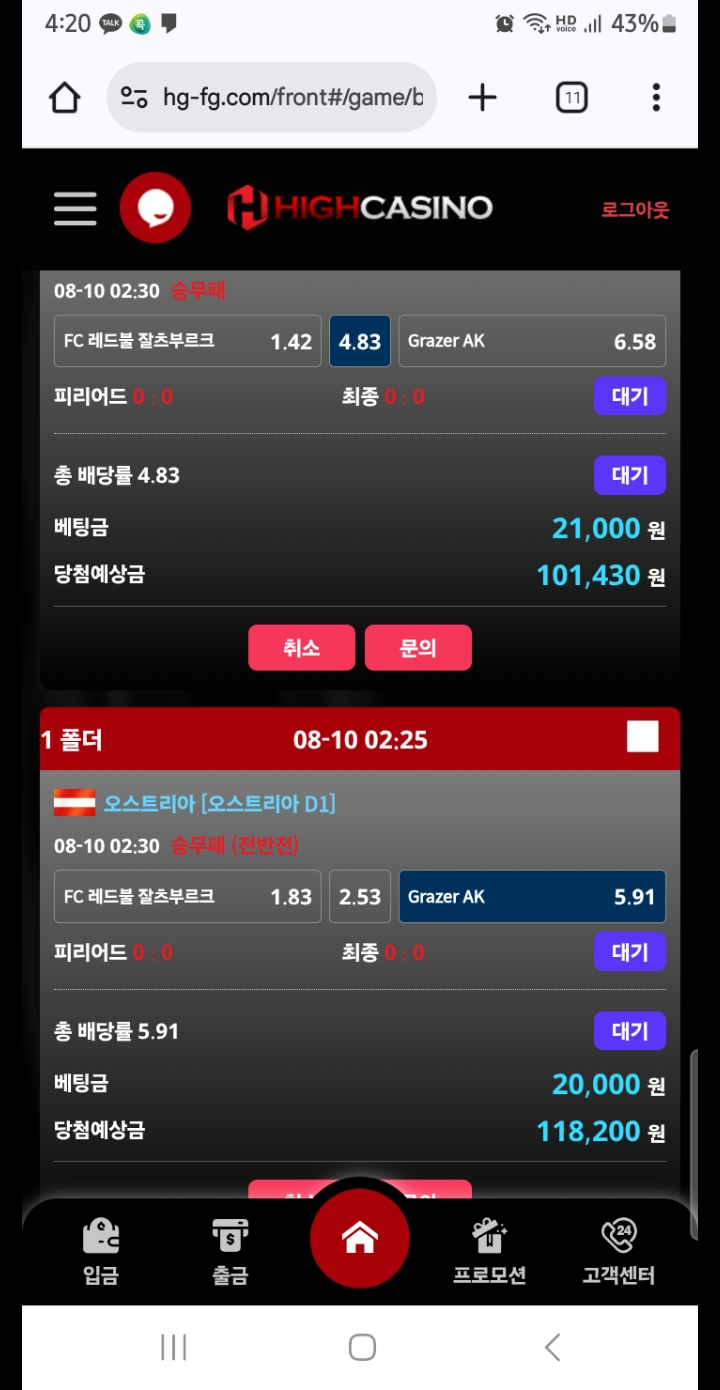Tap 문의 under the 21,000원 bet
720x1390 pixels.
coord(418,648)
